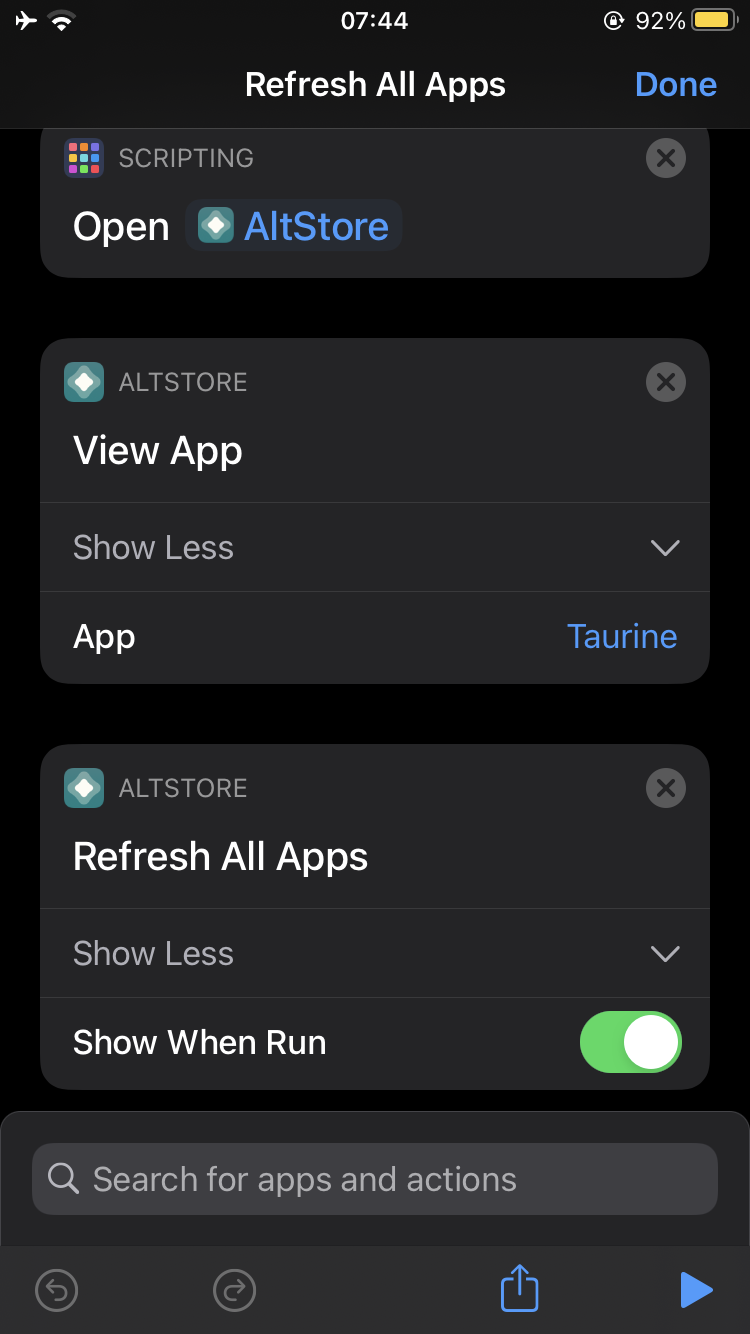Select Taurine as the App parameter
The height and width of the screenshot is (1334, 750).
click(622, 636)
